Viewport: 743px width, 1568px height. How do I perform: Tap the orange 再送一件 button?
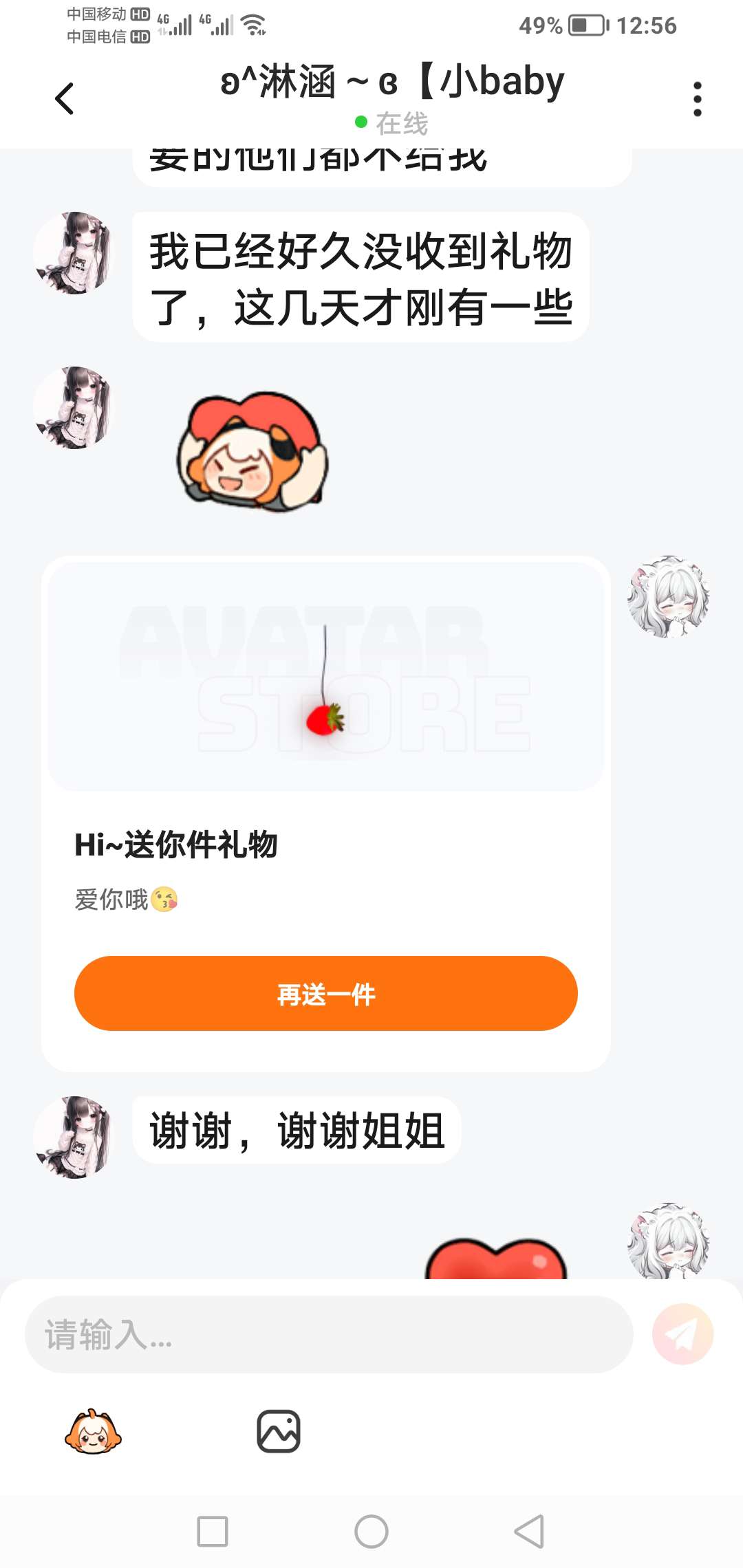pyautogui.click(x=325, y=993)
